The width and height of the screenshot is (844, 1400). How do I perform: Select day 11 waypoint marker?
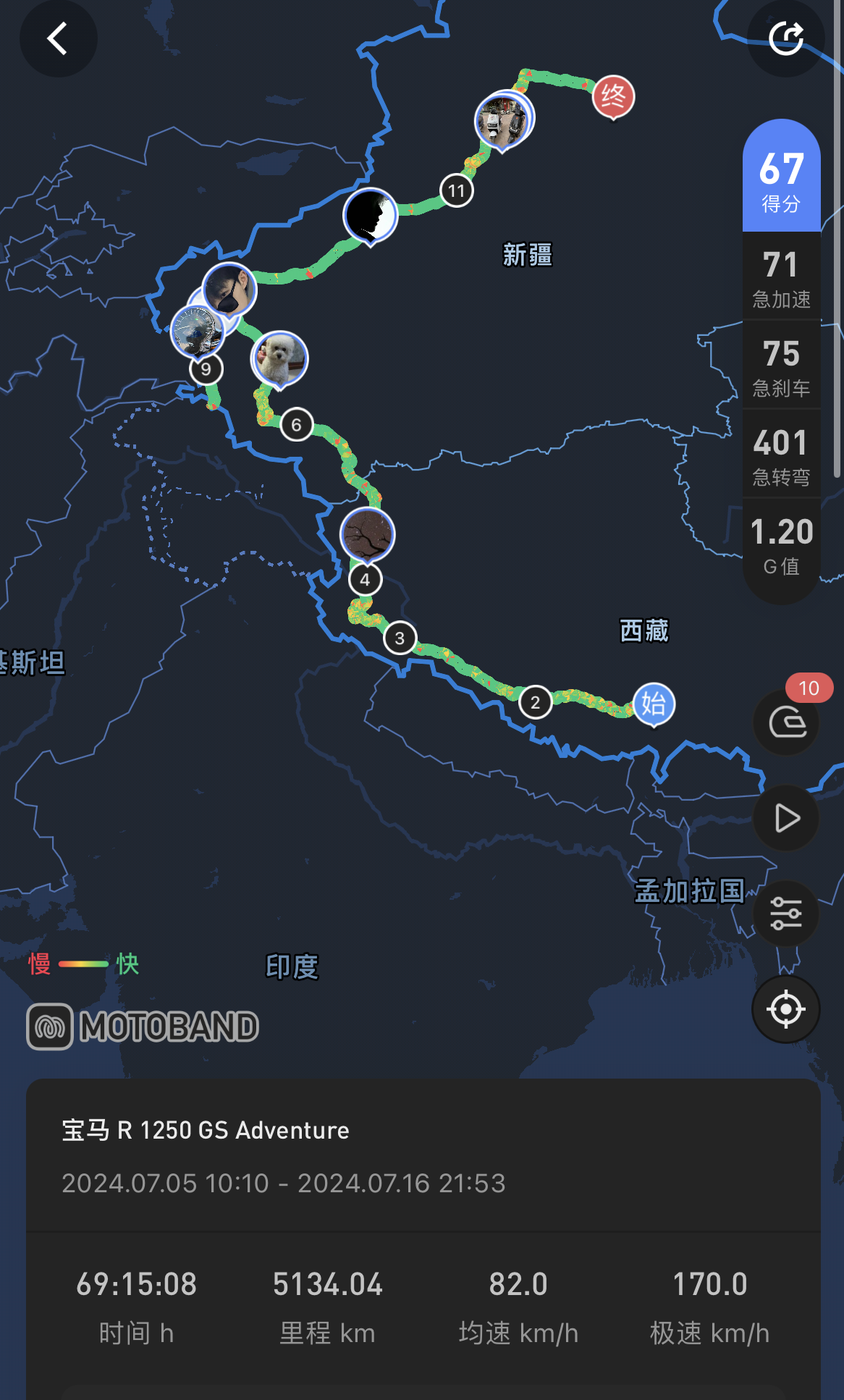pos(457,191)
